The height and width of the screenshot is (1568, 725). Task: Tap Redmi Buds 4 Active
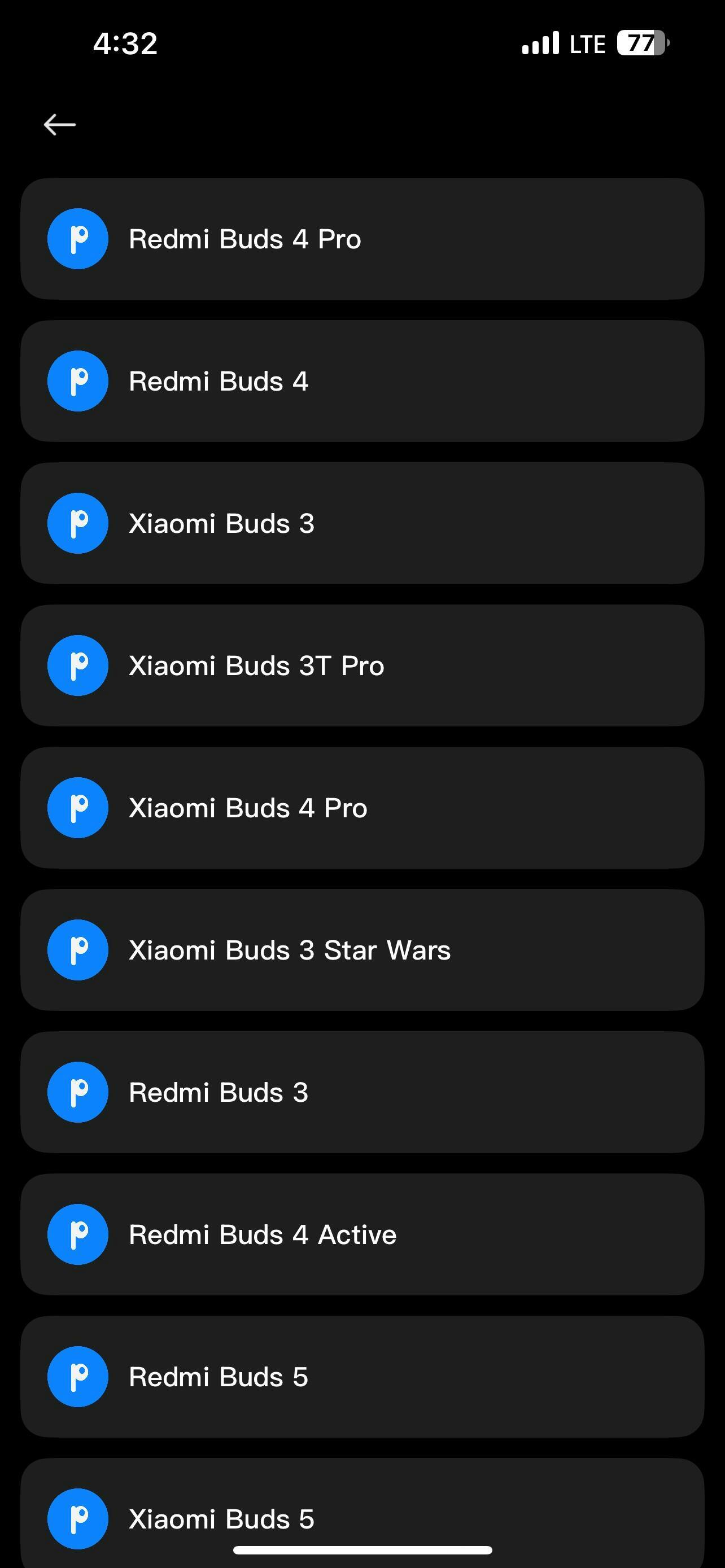362,1234
